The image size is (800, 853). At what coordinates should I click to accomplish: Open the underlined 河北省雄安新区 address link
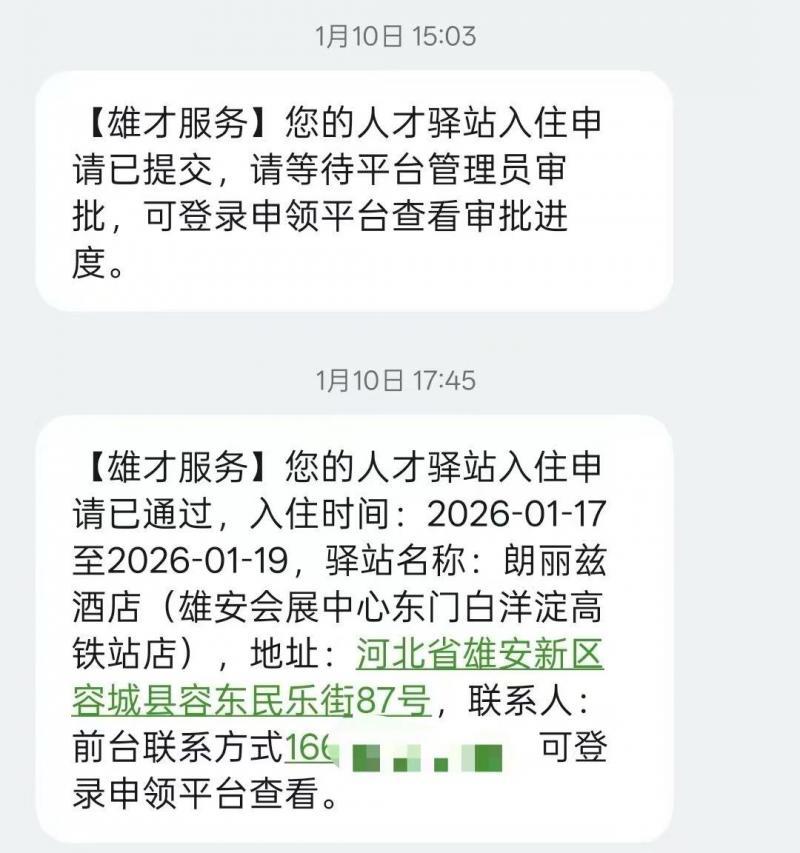coord(480,654)
